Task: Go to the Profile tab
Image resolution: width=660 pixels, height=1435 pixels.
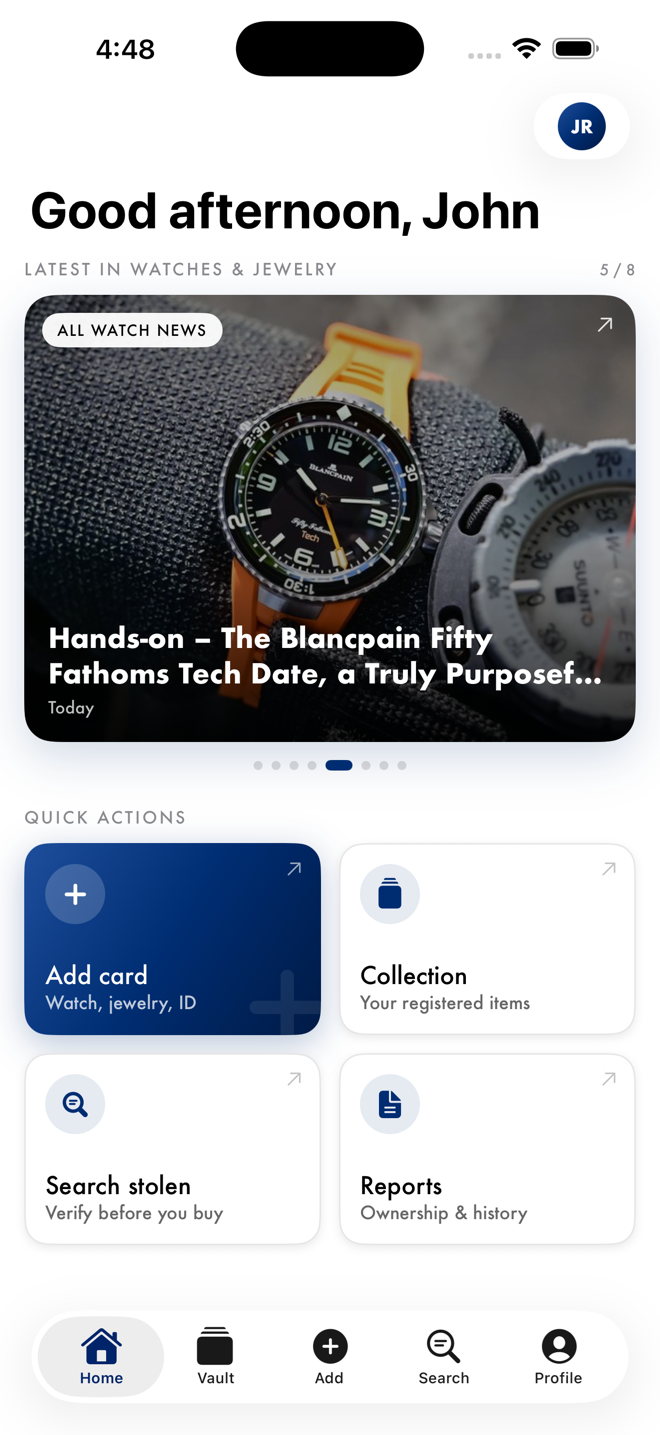Action: pos(558,1357)
